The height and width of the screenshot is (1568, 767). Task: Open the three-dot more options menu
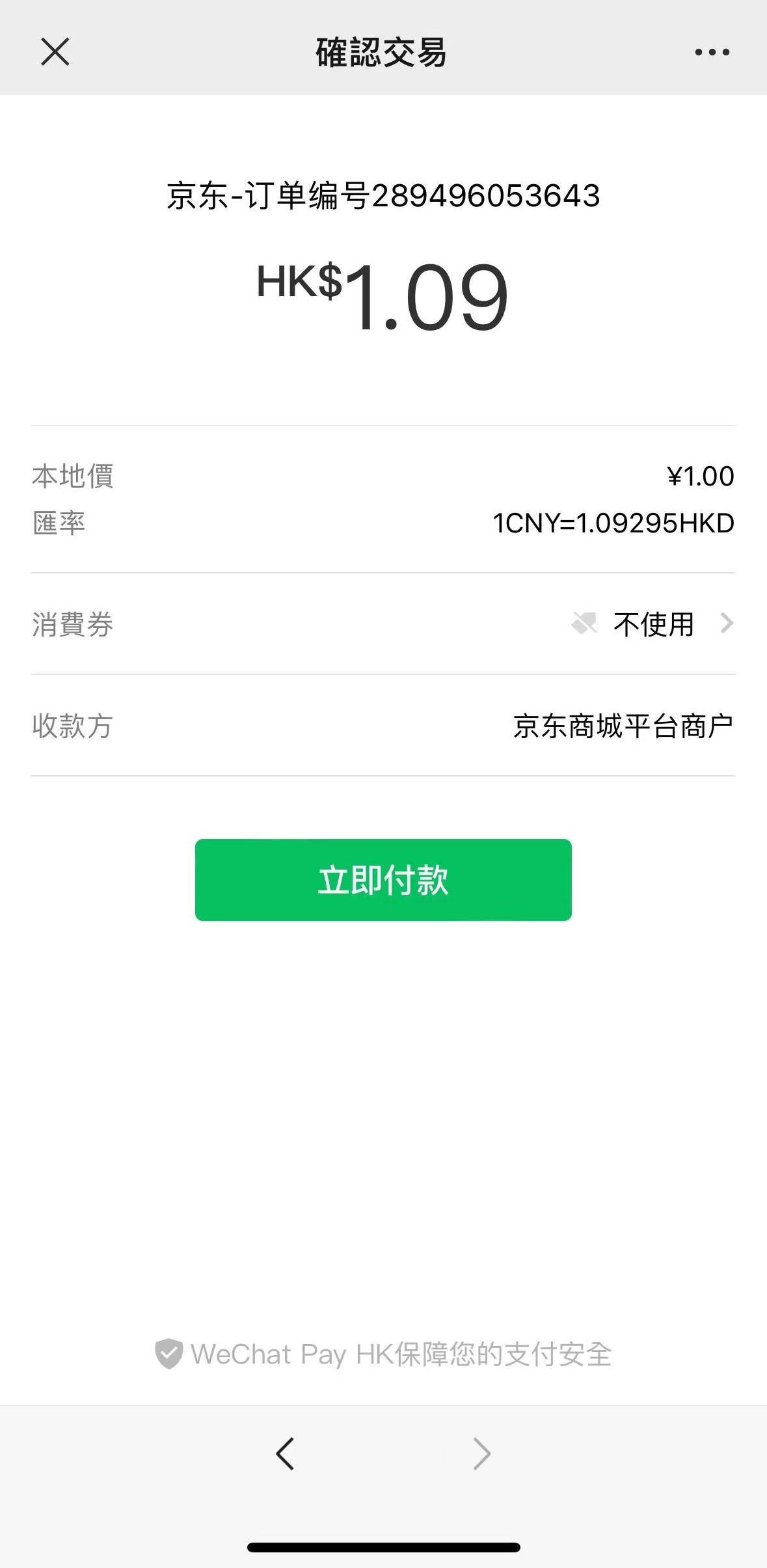tap(712, 52)
